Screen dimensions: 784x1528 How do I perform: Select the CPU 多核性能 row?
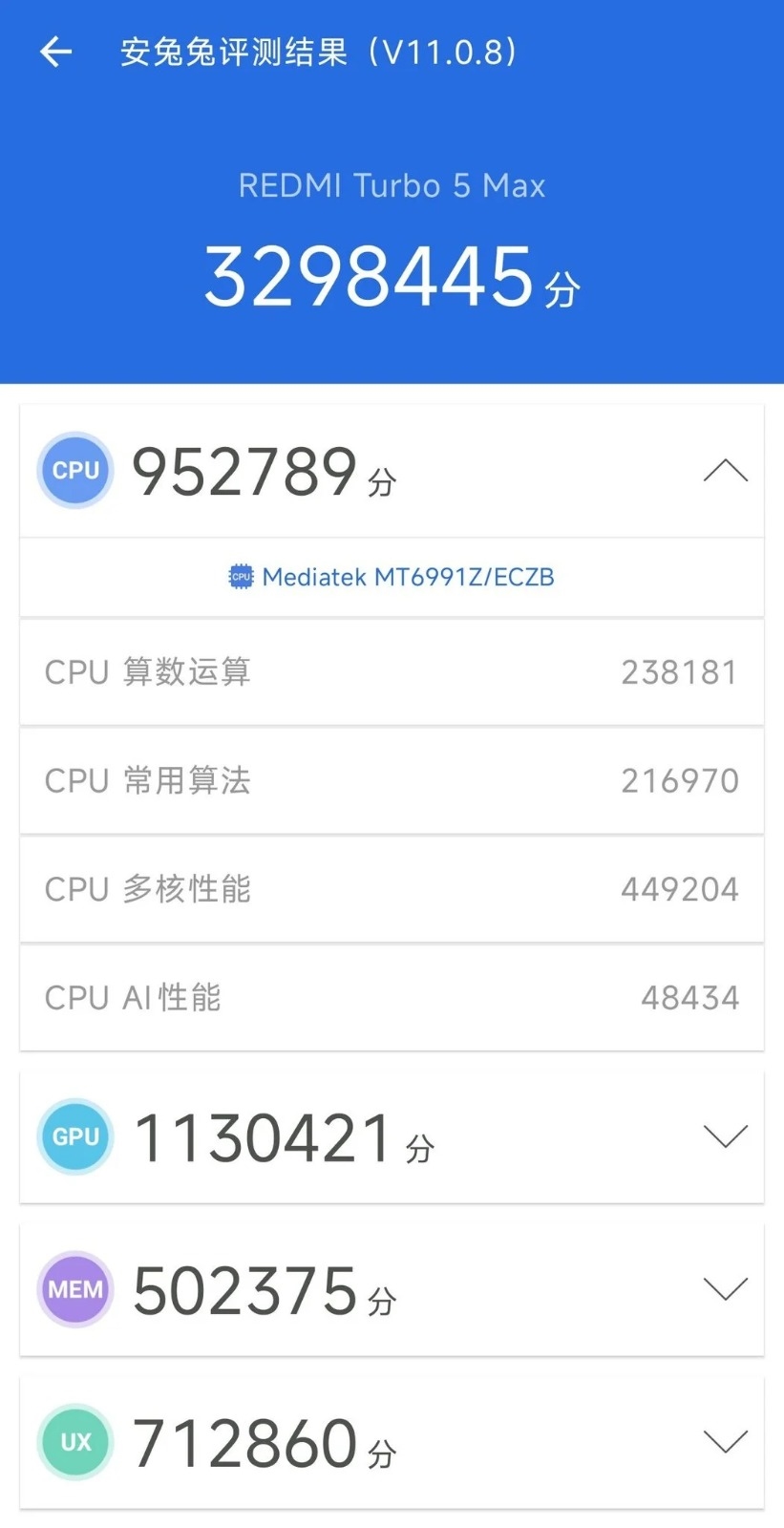point(392,889)
